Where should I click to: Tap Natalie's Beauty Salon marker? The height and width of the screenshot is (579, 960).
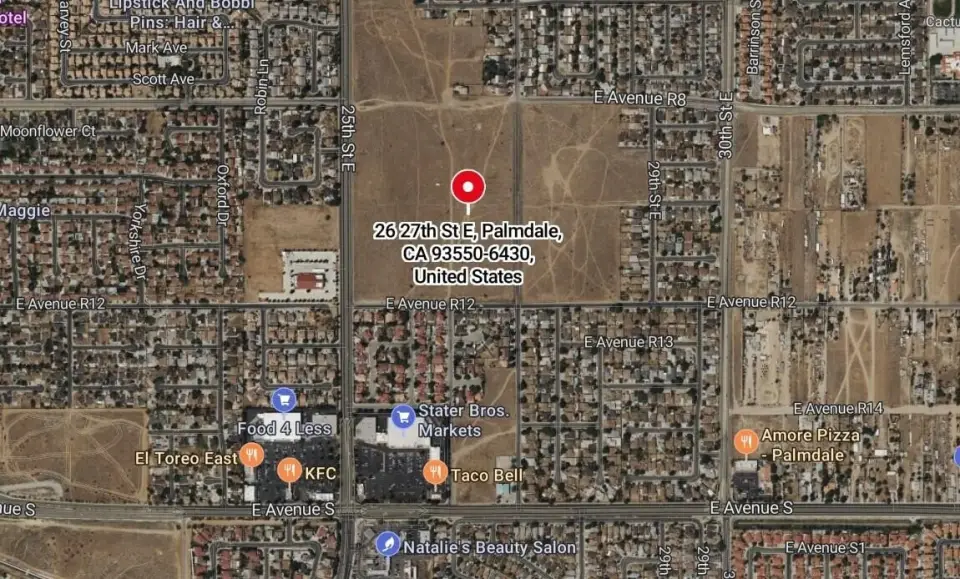[387, 544]
